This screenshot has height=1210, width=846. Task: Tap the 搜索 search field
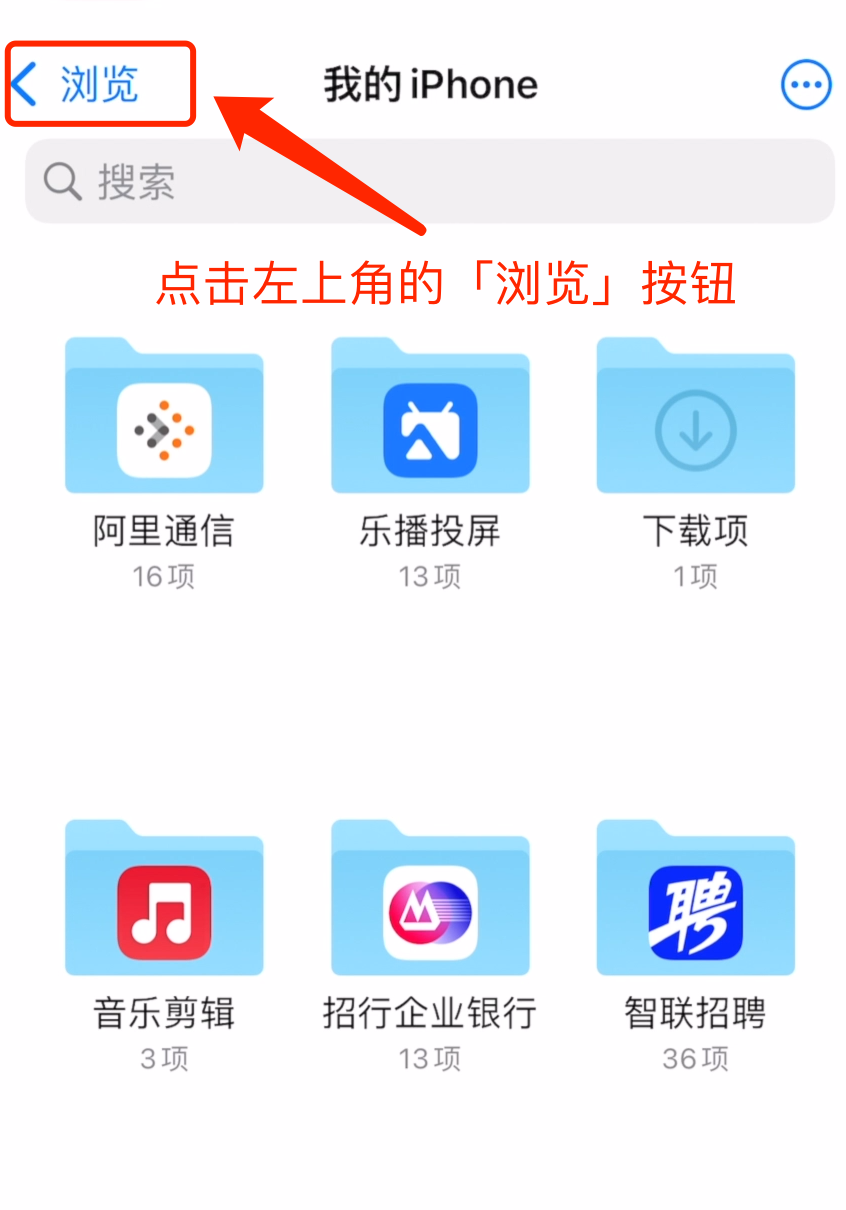point(430,182)
